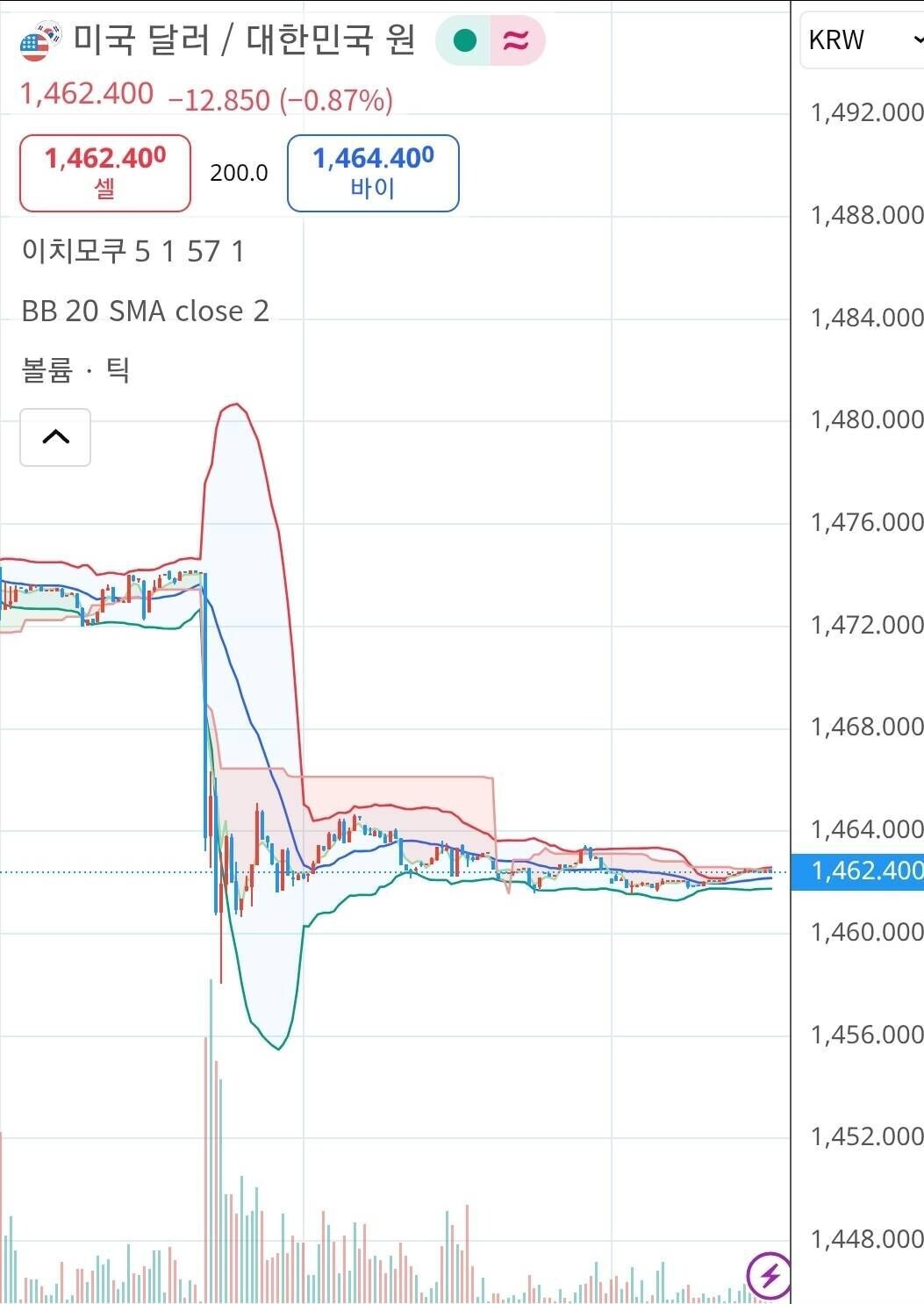Collapse the indicator legend with the chevron

[55, 437]
